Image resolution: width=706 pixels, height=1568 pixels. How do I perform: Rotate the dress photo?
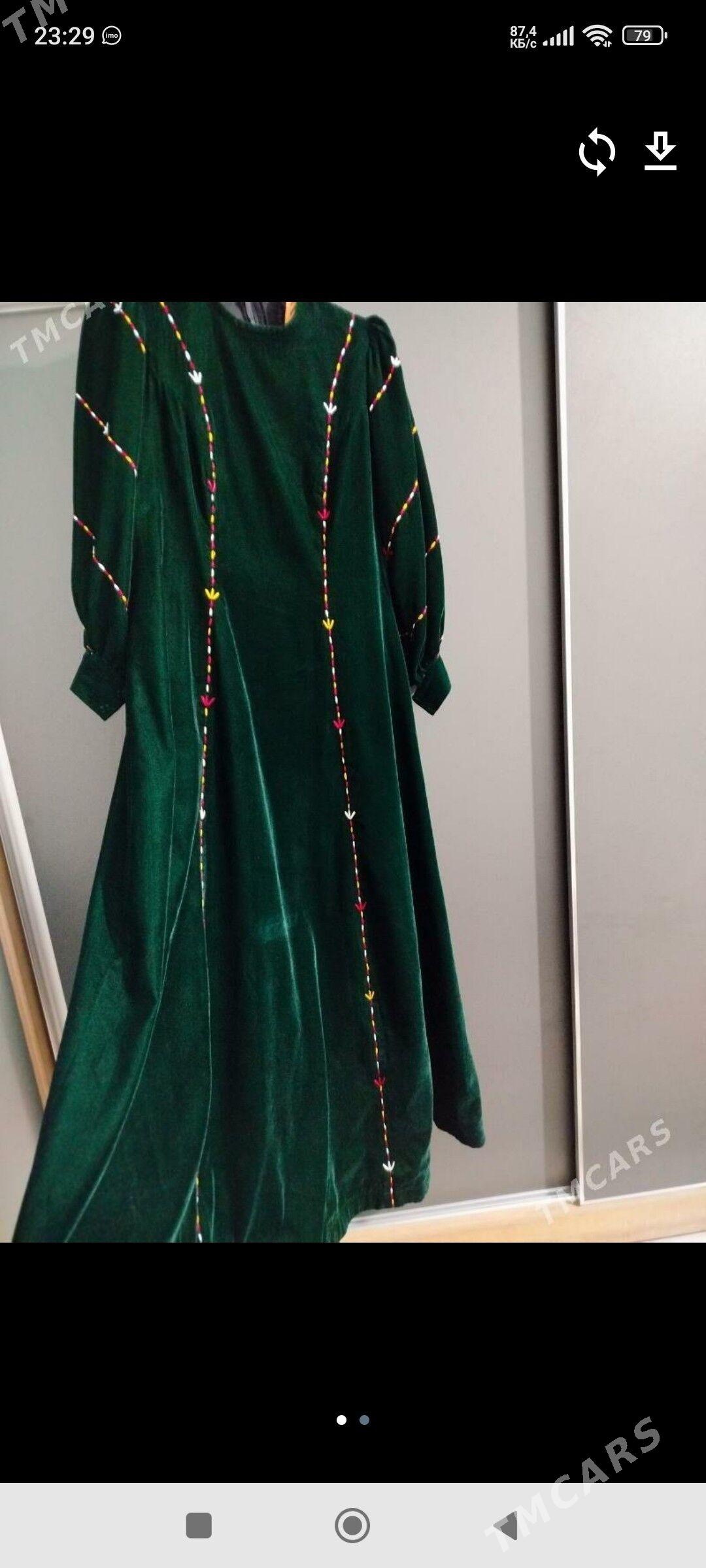tap(596, 152)
